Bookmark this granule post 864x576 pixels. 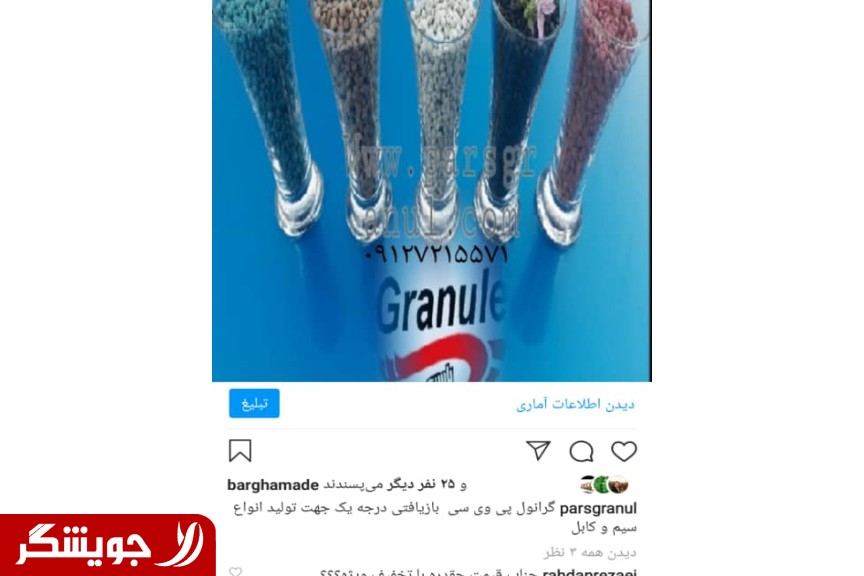pos(240,451)
